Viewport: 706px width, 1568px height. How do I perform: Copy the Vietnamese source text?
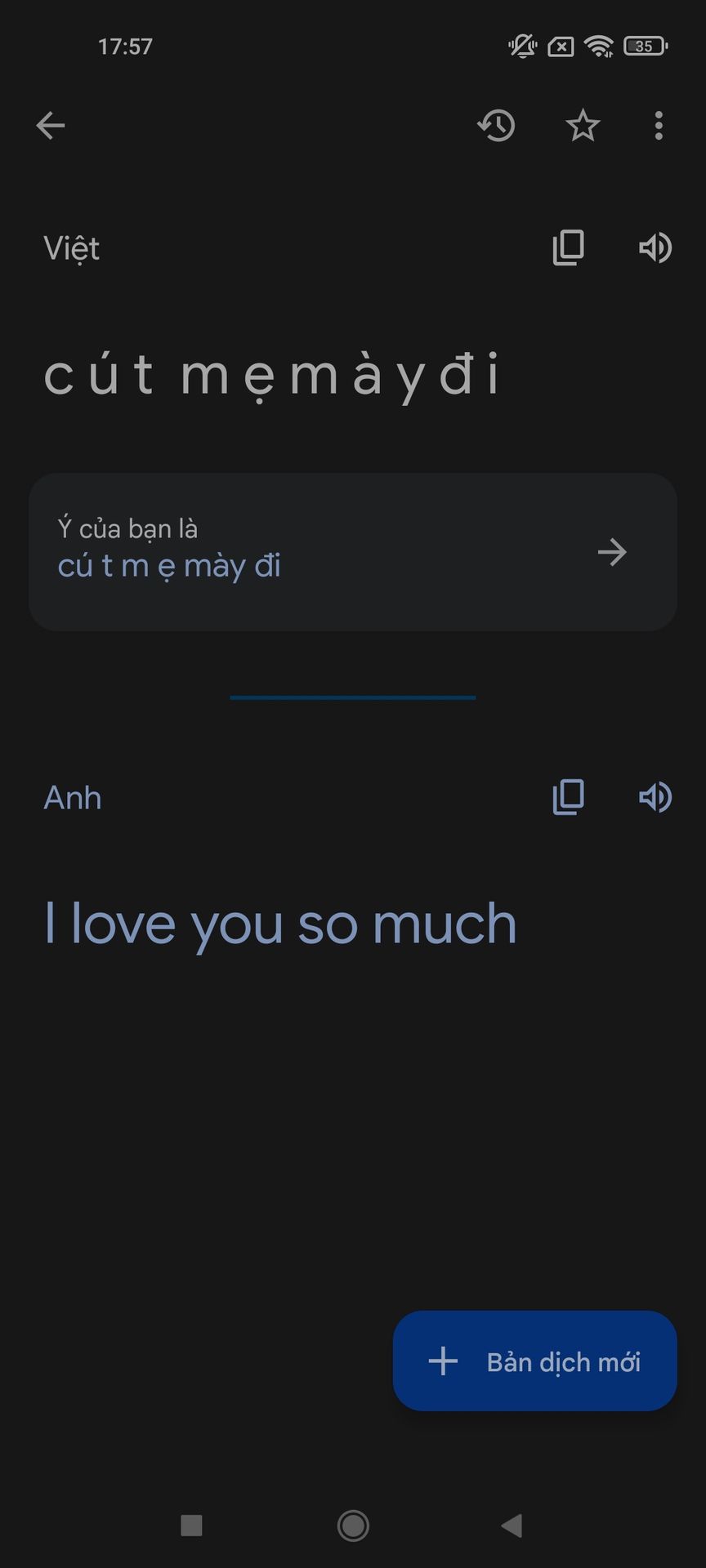tap(569, 247)
